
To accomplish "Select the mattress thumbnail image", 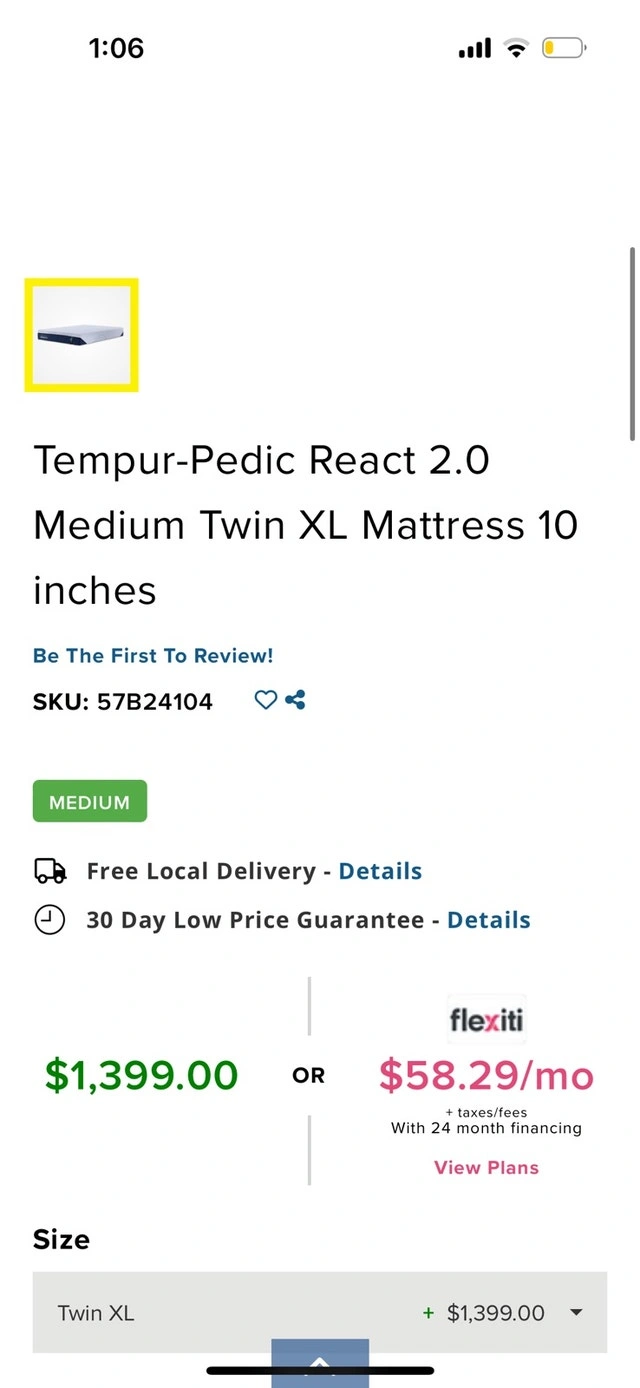I will pos(81,335).
